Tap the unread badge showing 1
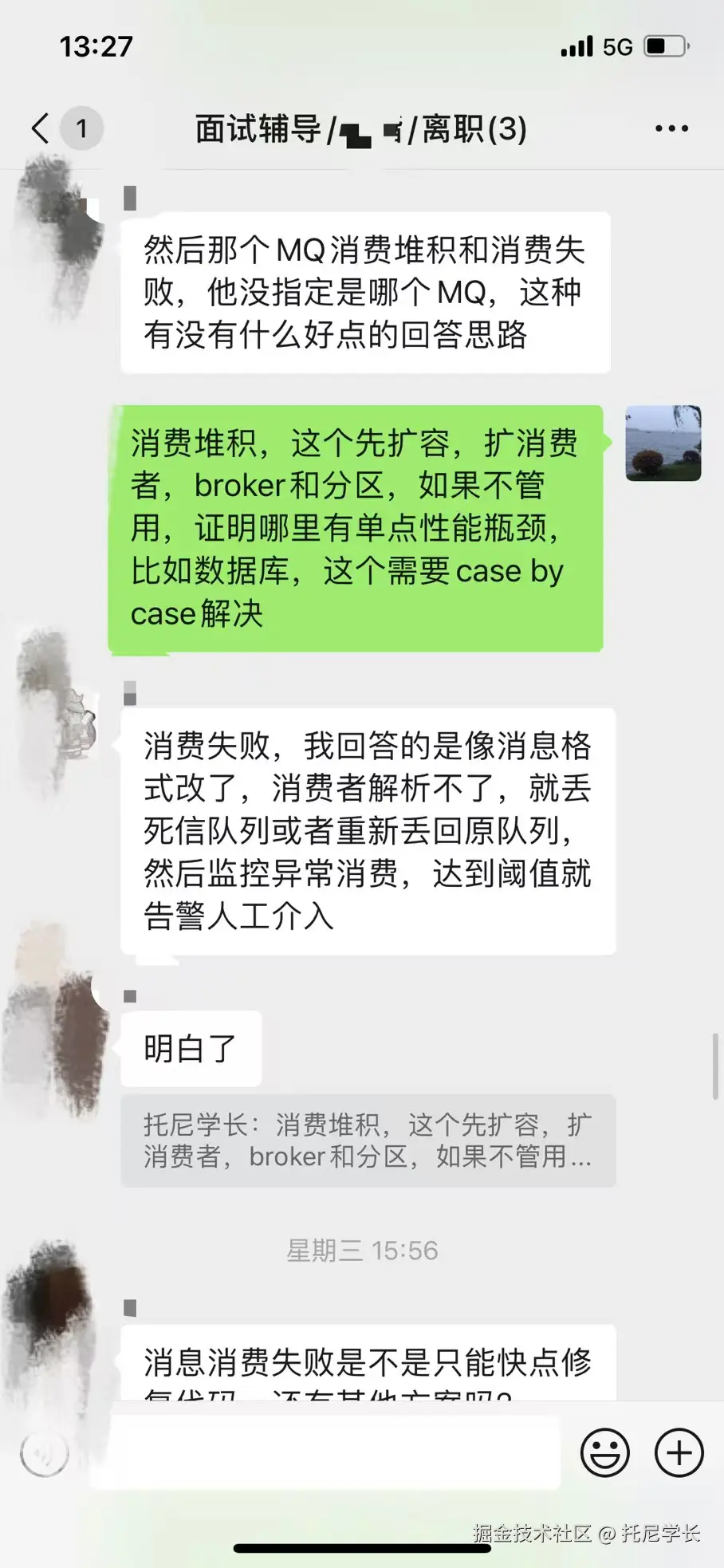The width and height of the screenshot is (724, 1568). 82,128
